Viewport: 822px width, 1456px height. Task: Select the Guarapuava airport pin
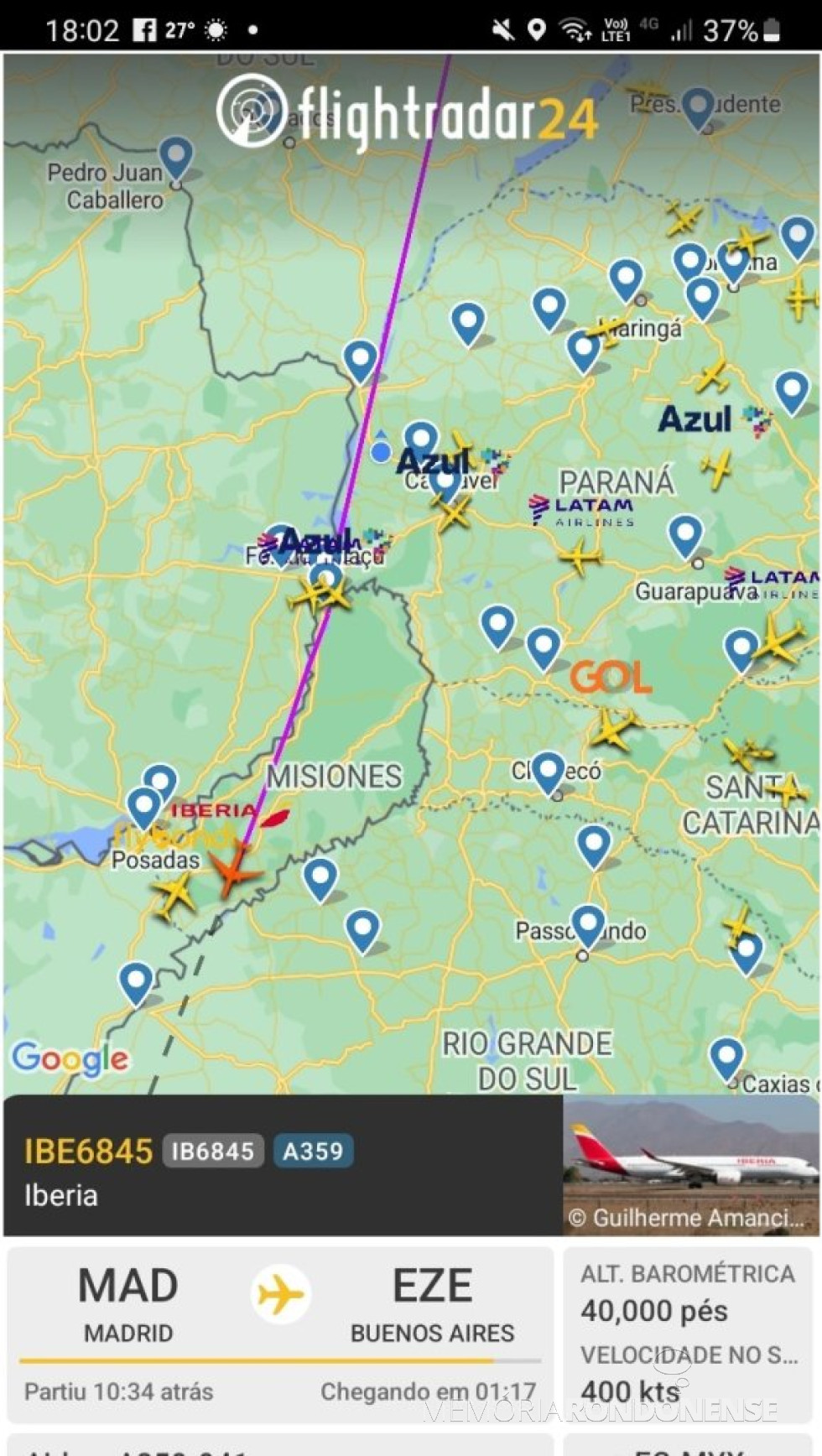point(685,535)
